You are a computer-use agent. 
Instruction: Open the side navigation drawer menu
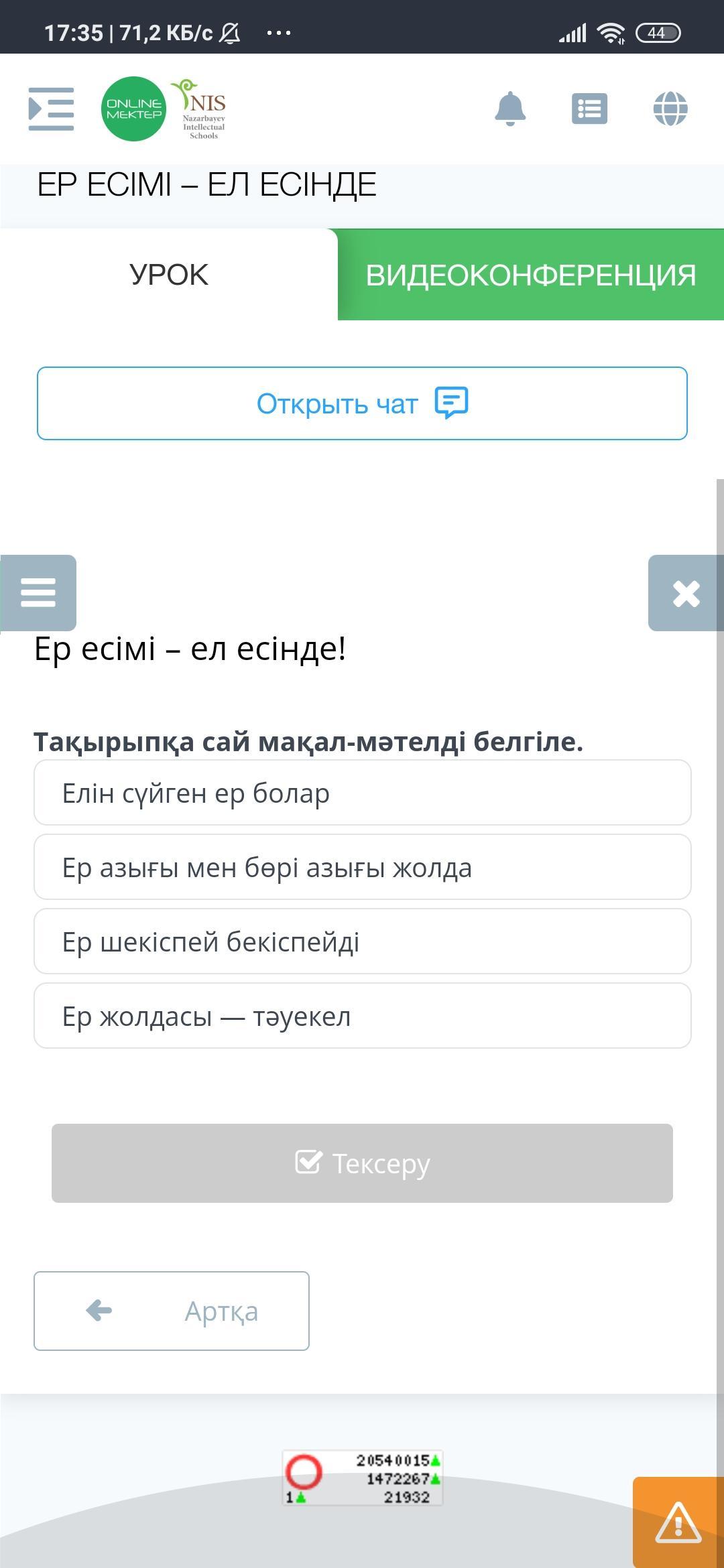click(51, 109)
